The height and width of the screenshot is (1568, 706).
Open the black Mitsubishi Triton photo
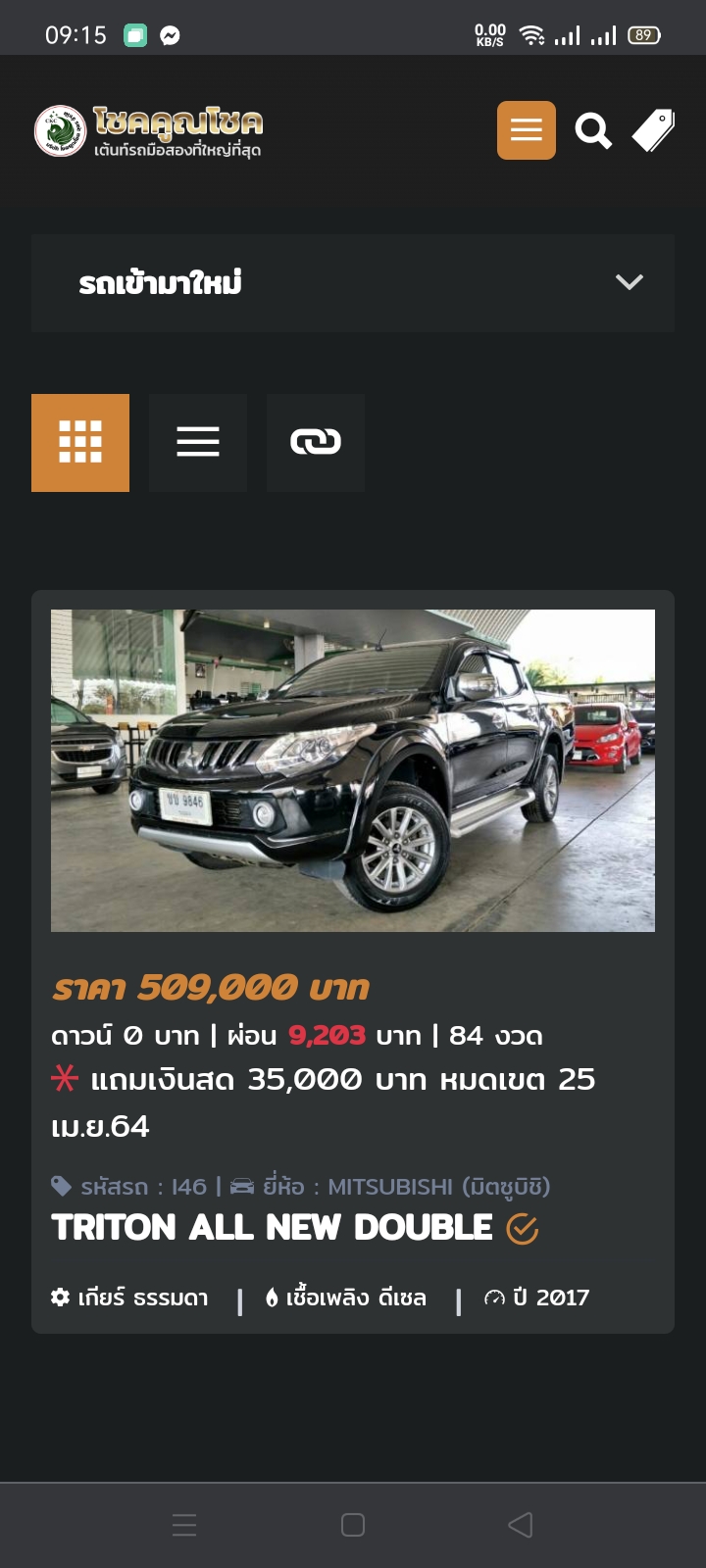[353, 770]
